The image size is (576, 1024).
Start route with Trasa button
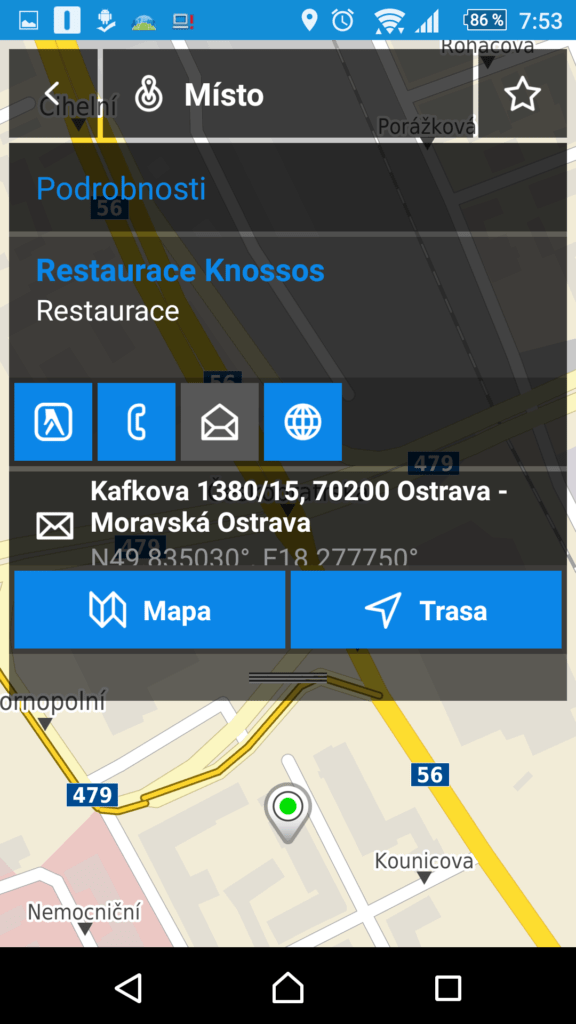(426, 610)
